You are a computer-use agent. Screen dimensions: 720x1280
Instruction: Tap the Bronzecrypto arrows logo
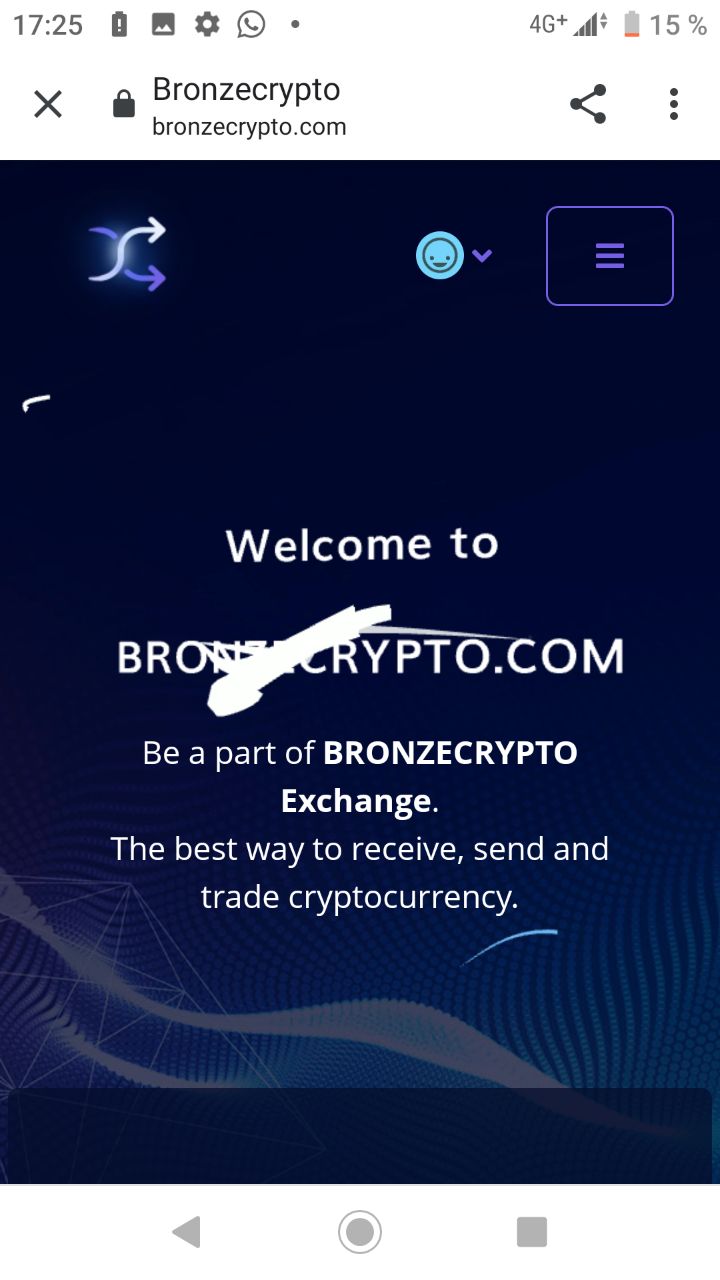coord(127,254)
